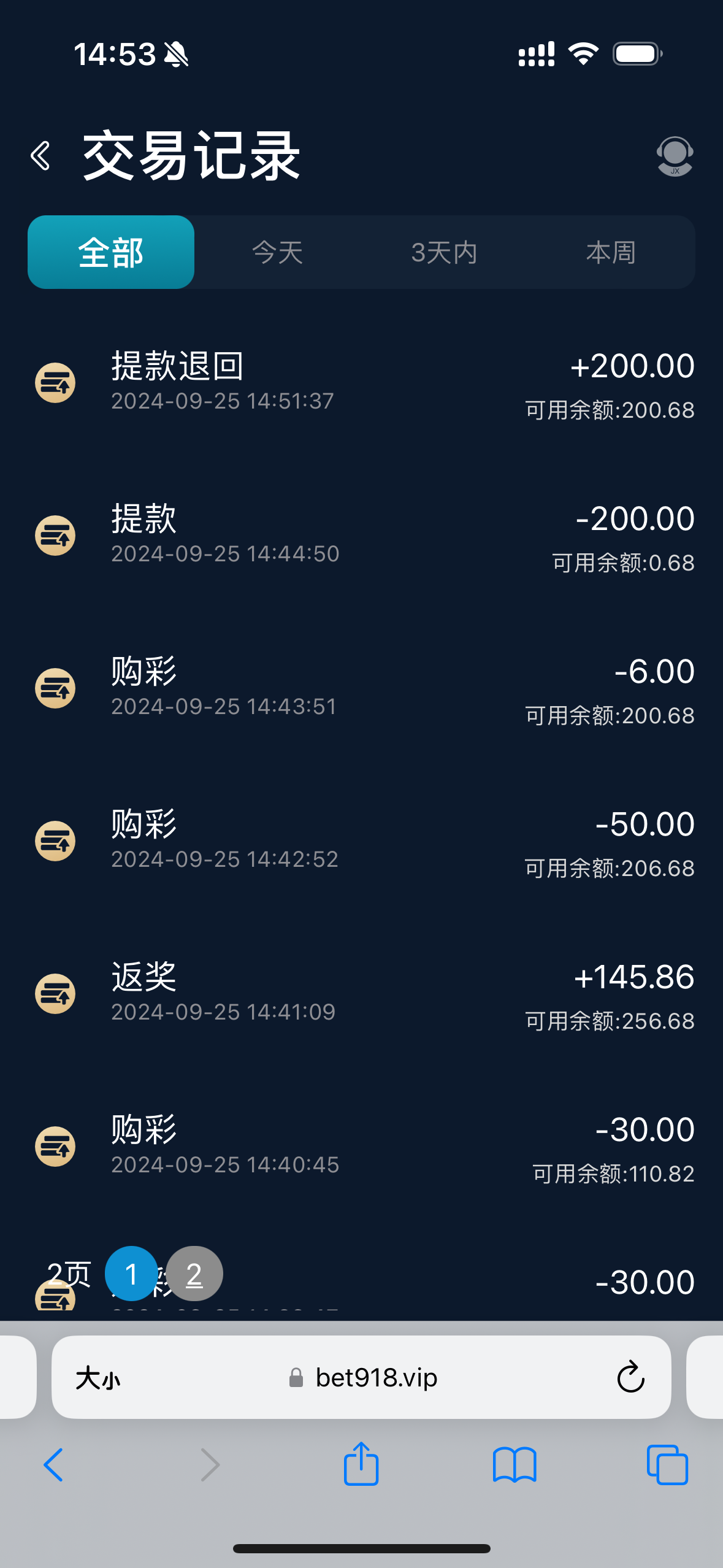Show all open Safari tabs
The image size is (723, 1568).
click(667, 1465)
